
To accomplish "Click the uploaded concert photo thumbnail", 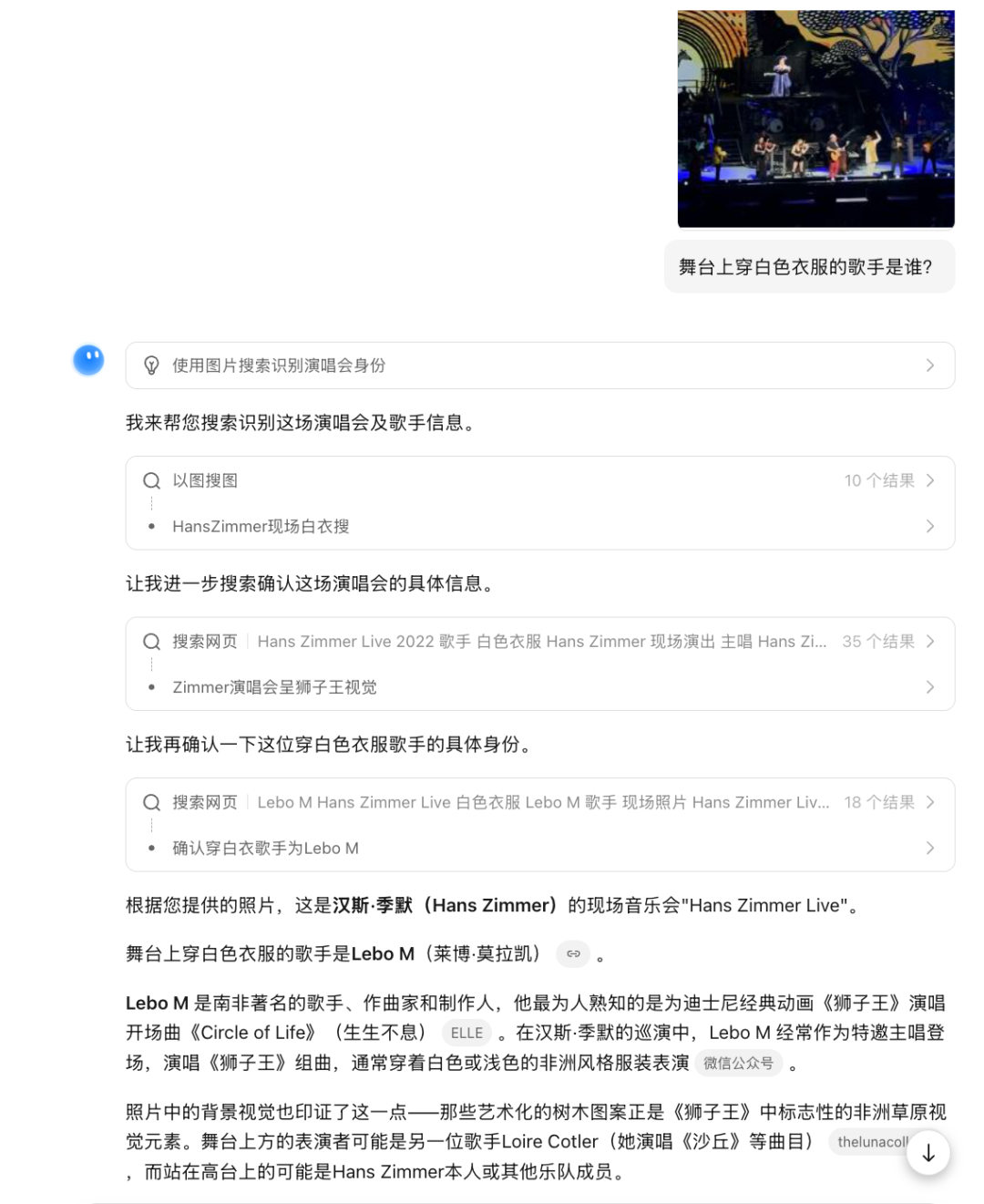I will click(x=815, y=116).
